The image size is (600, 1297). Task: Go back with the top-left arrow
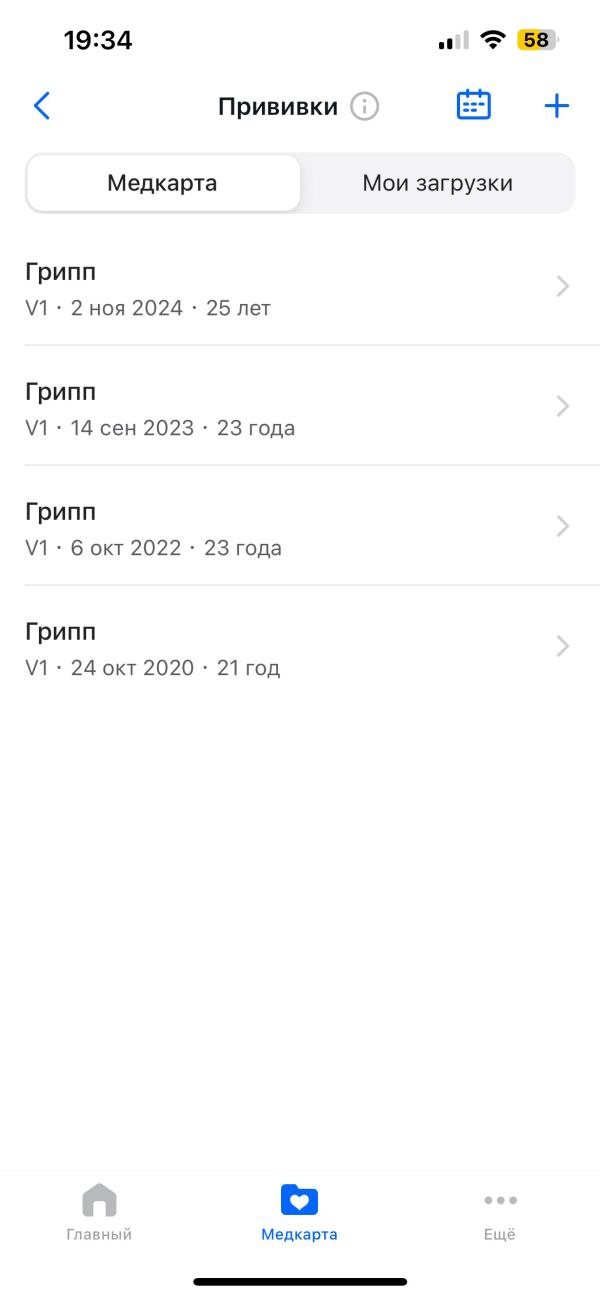(42, 106)
